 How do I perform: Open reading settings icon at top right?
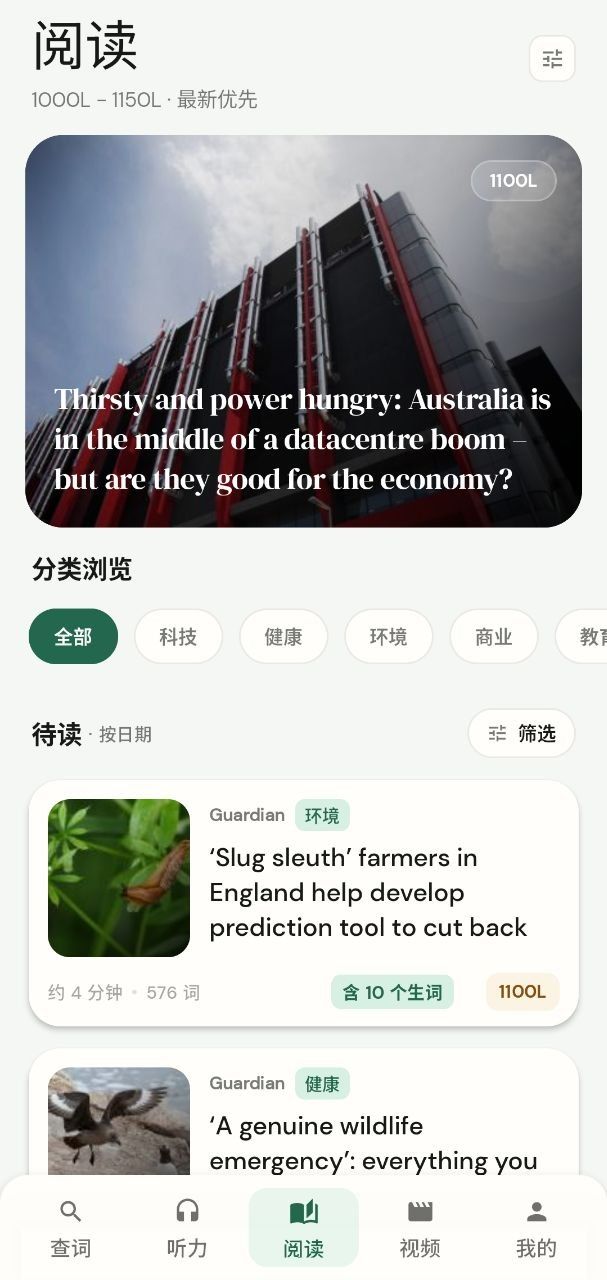pyautogui.click(x=552, y=59)
